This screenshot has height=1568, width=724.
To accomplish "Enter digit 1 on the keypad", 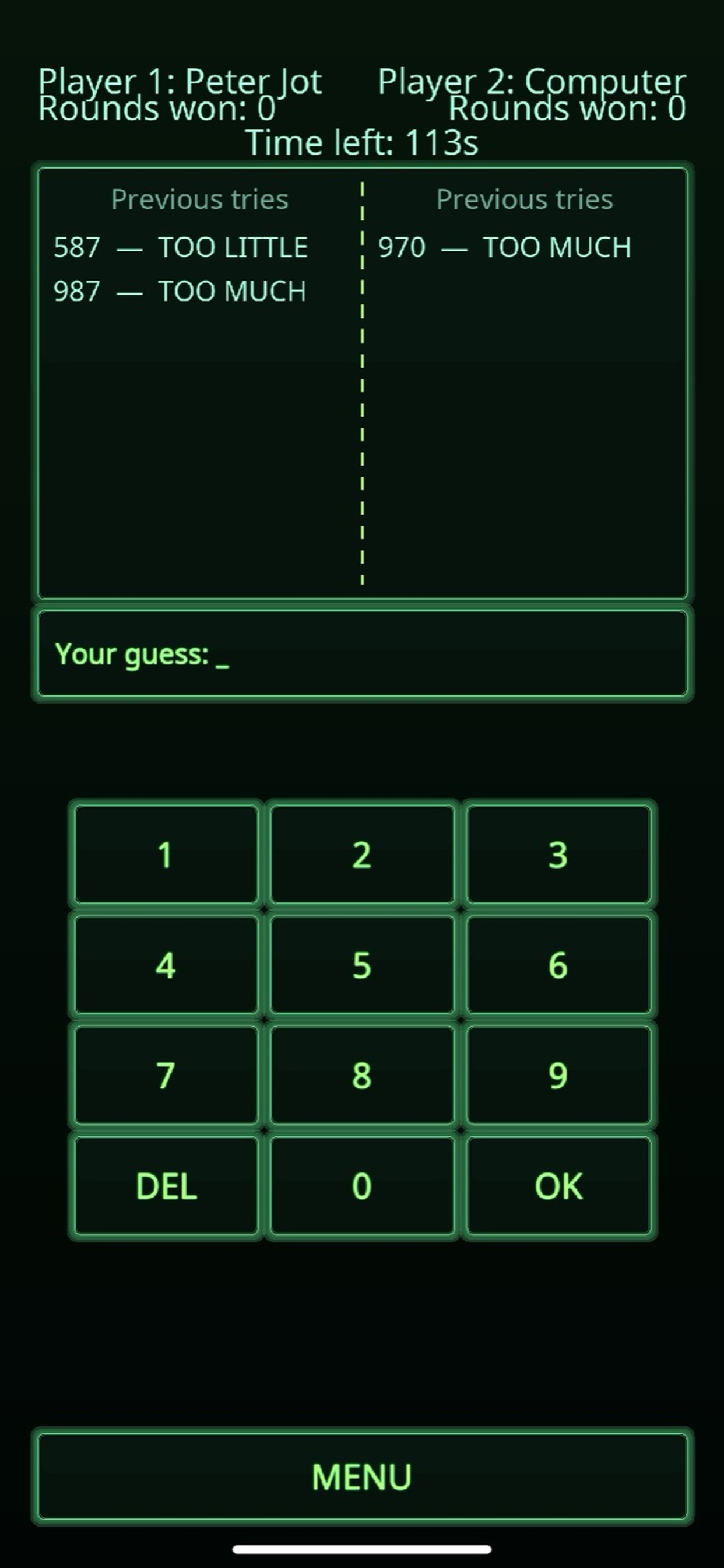I will (166, 854).
